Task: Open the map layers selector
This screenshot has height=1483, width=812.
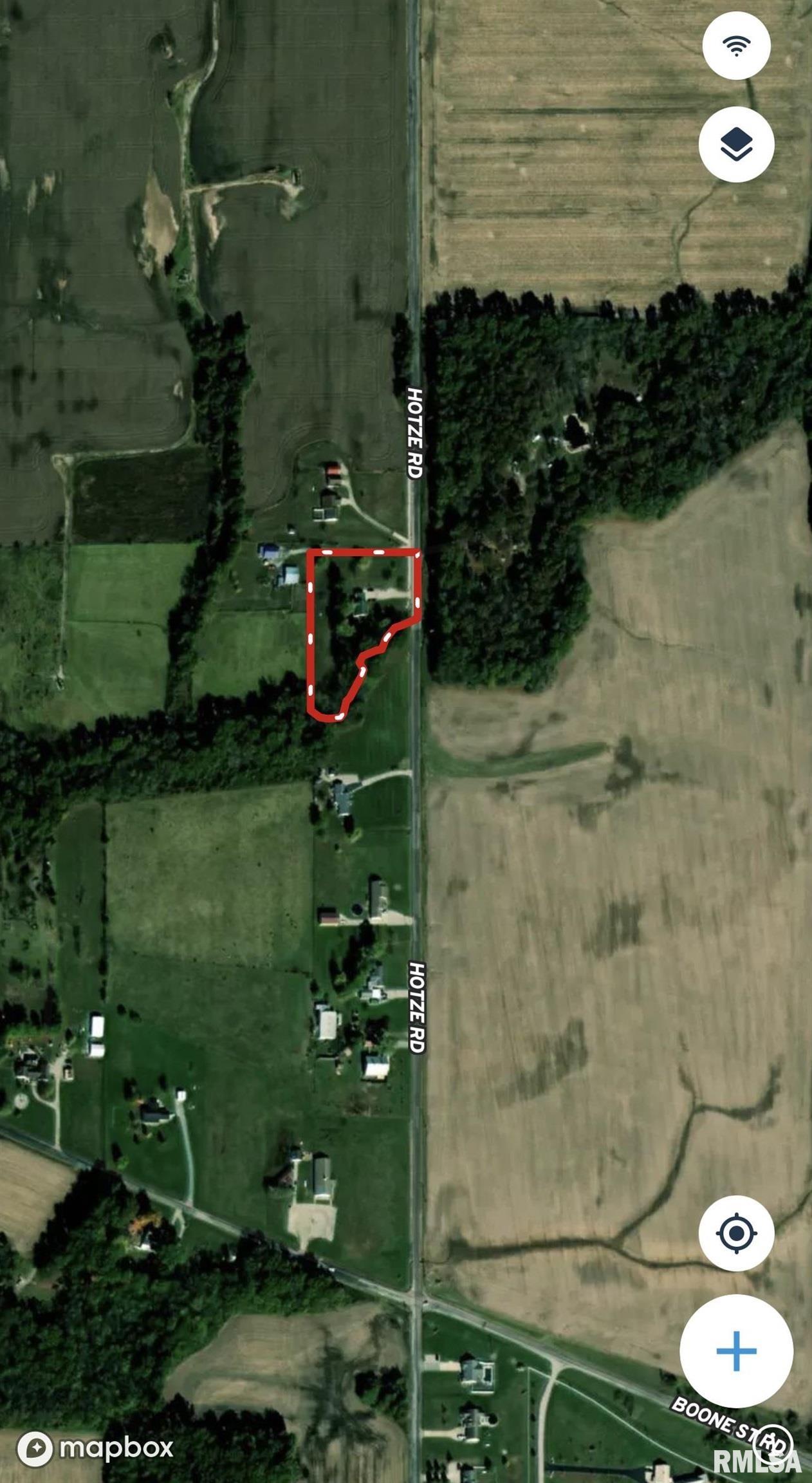Action: (x=736, y=144)
